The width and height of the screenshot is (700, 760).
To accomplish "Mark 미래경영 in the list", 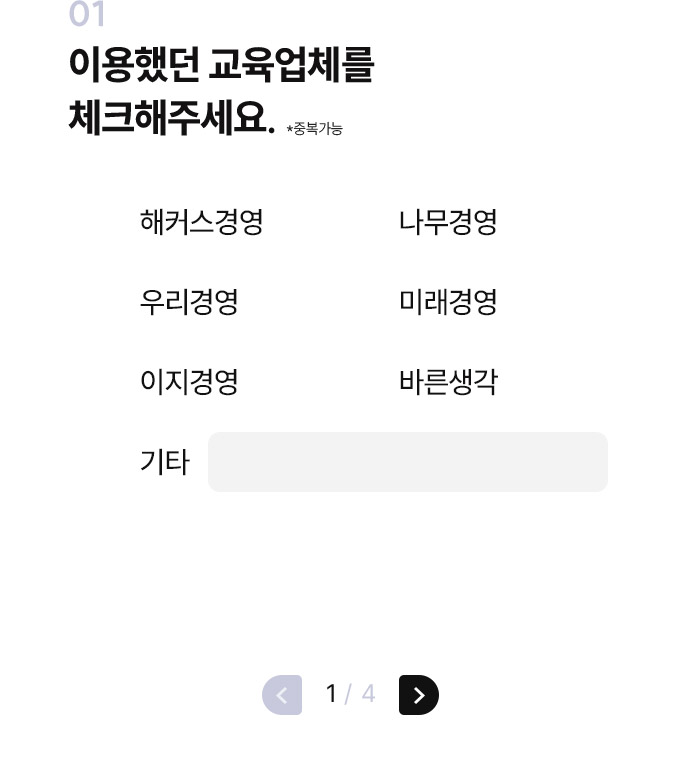I will click(447, 302).
